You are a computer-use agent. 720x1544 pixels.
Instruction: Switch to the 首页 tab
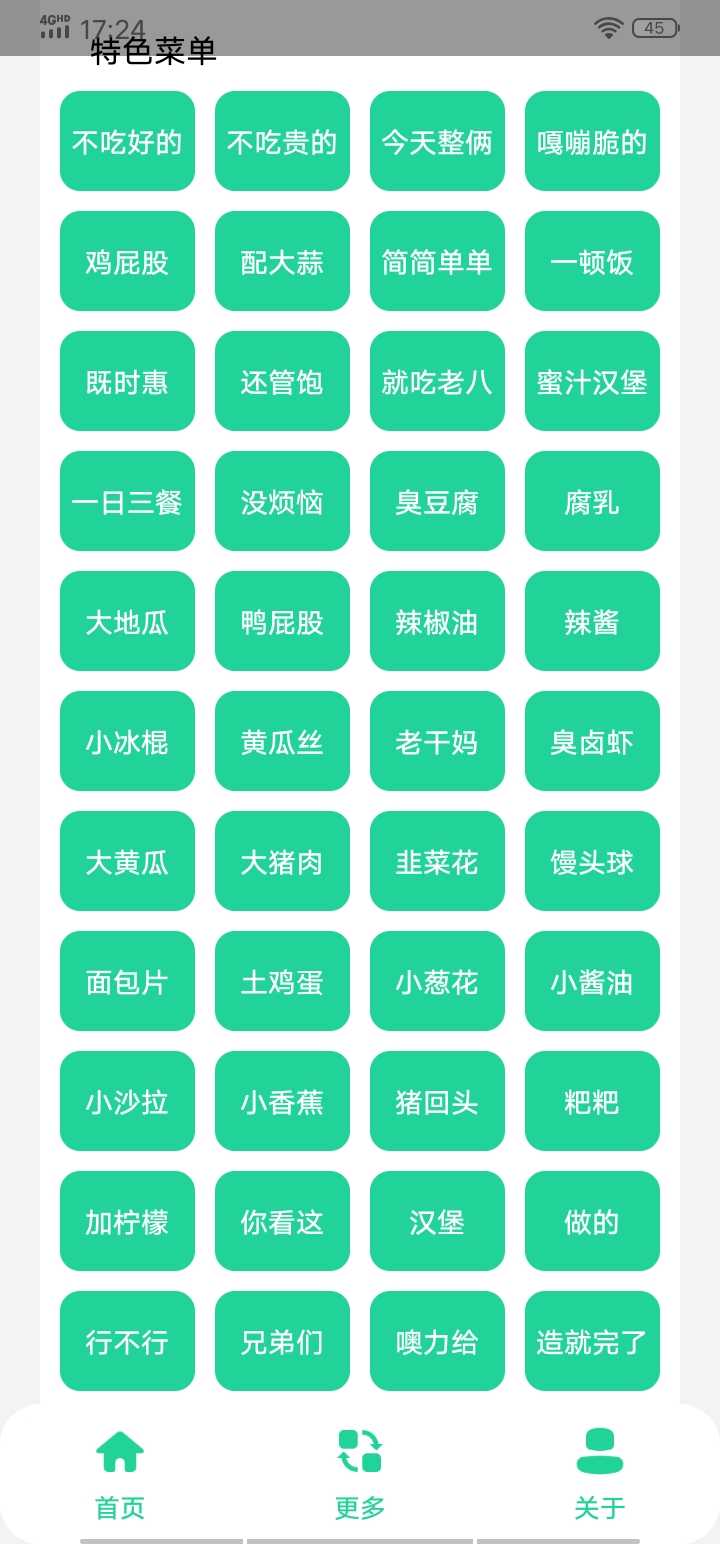(x=120, y=1474)
